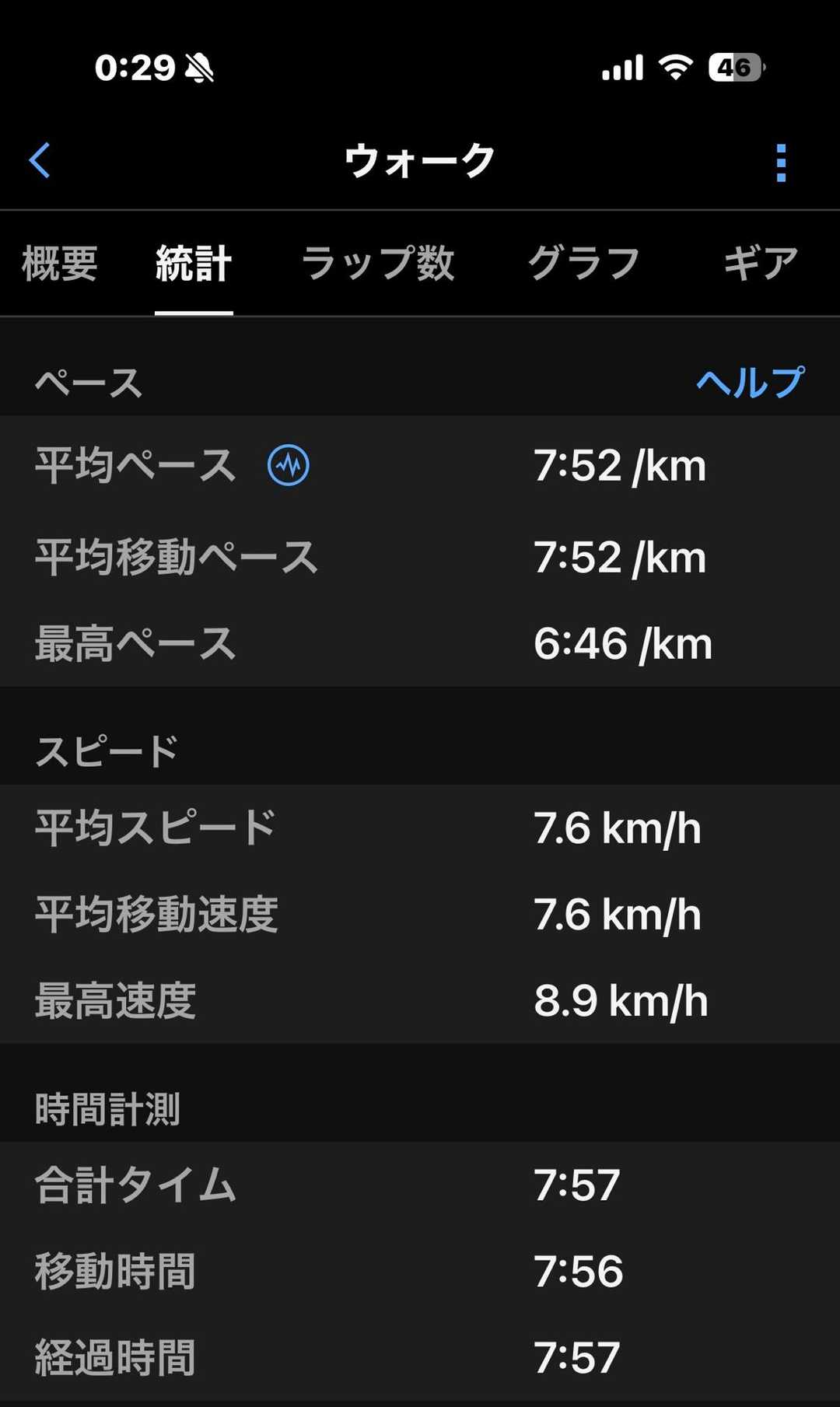
Task: Switch to the グラフ tab
Action: (x=584, y=263)
